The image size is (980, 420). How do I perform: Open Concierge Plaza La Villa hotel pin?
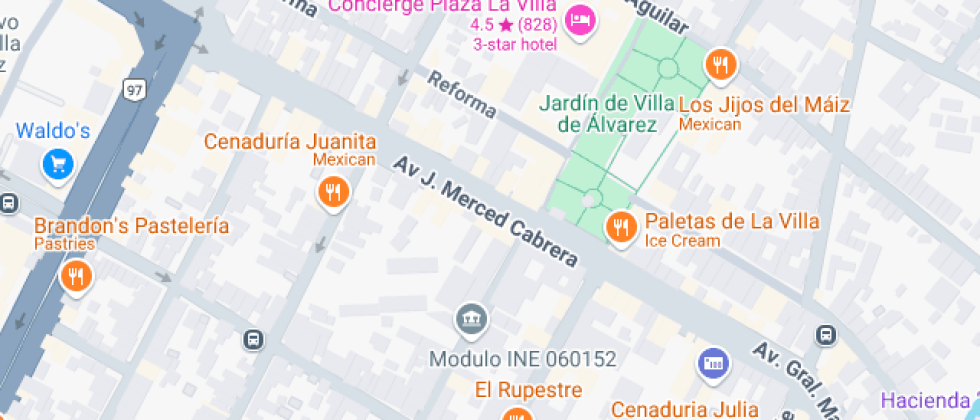point(579,19)
